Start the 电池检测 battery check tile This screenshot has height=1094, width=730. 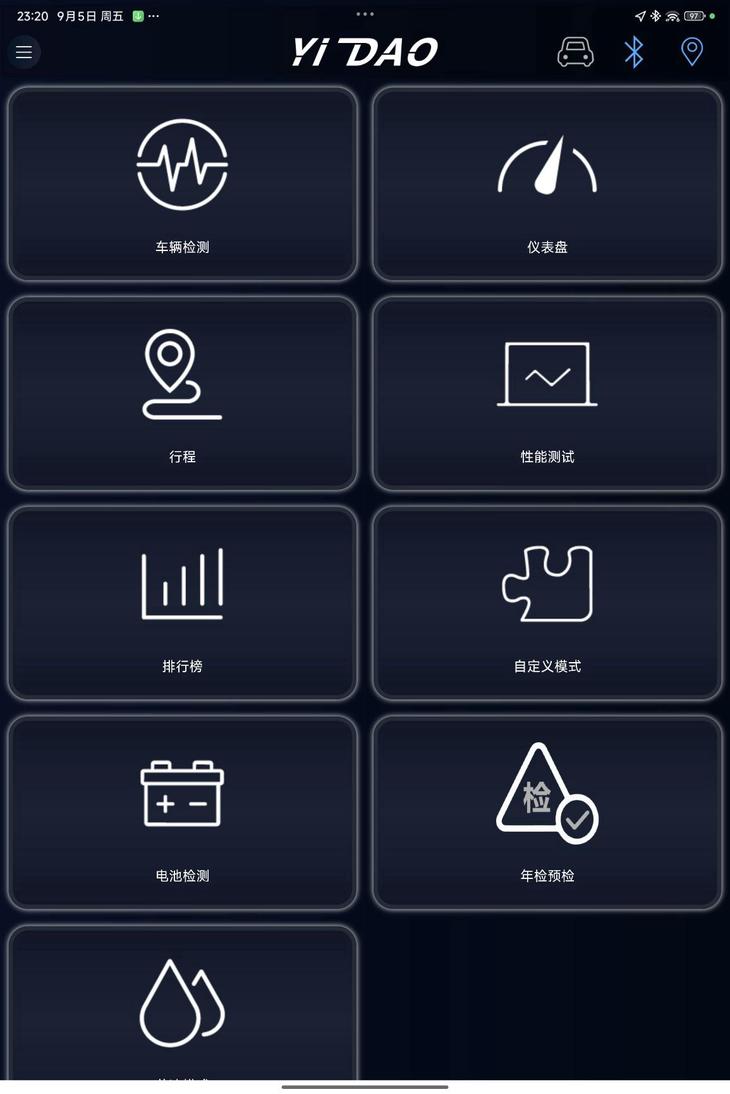coord(181,812)
